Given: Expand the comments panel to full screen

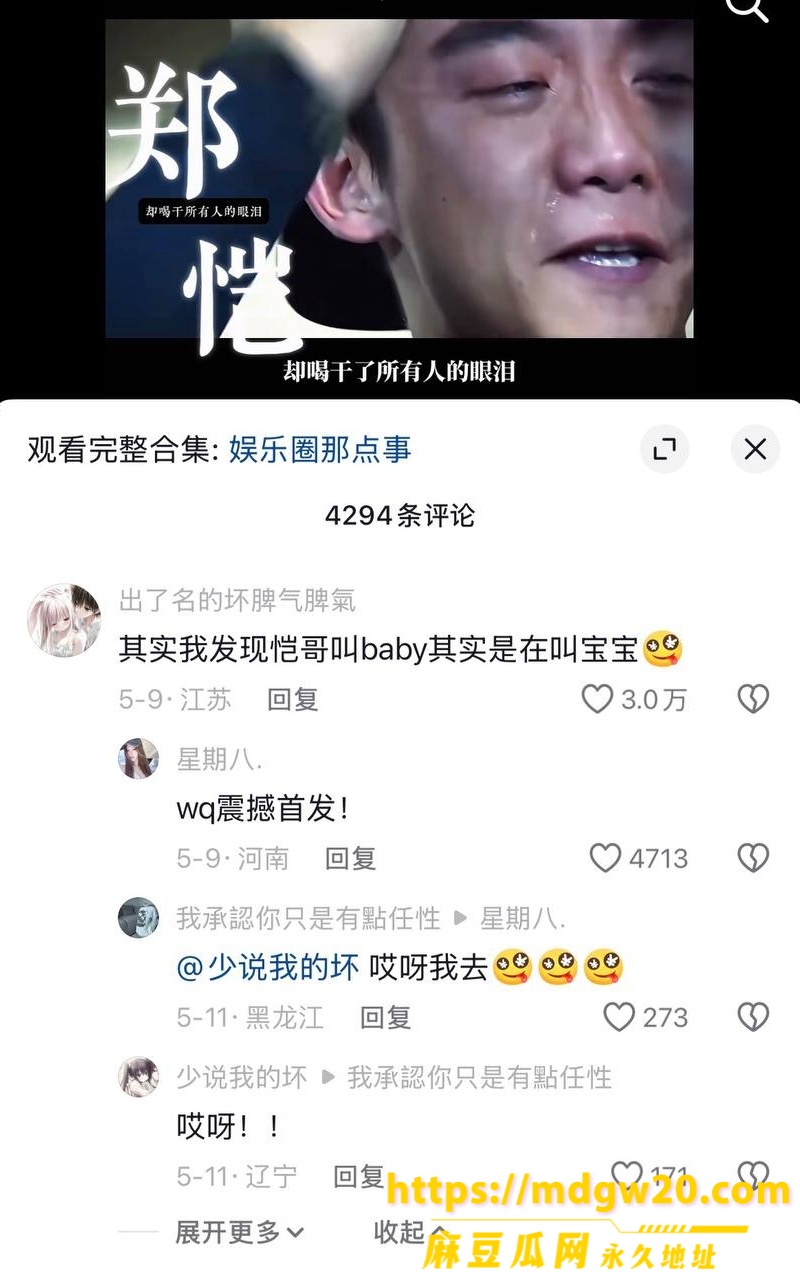Looking at the screenshot, I should [x=665, y=449].
